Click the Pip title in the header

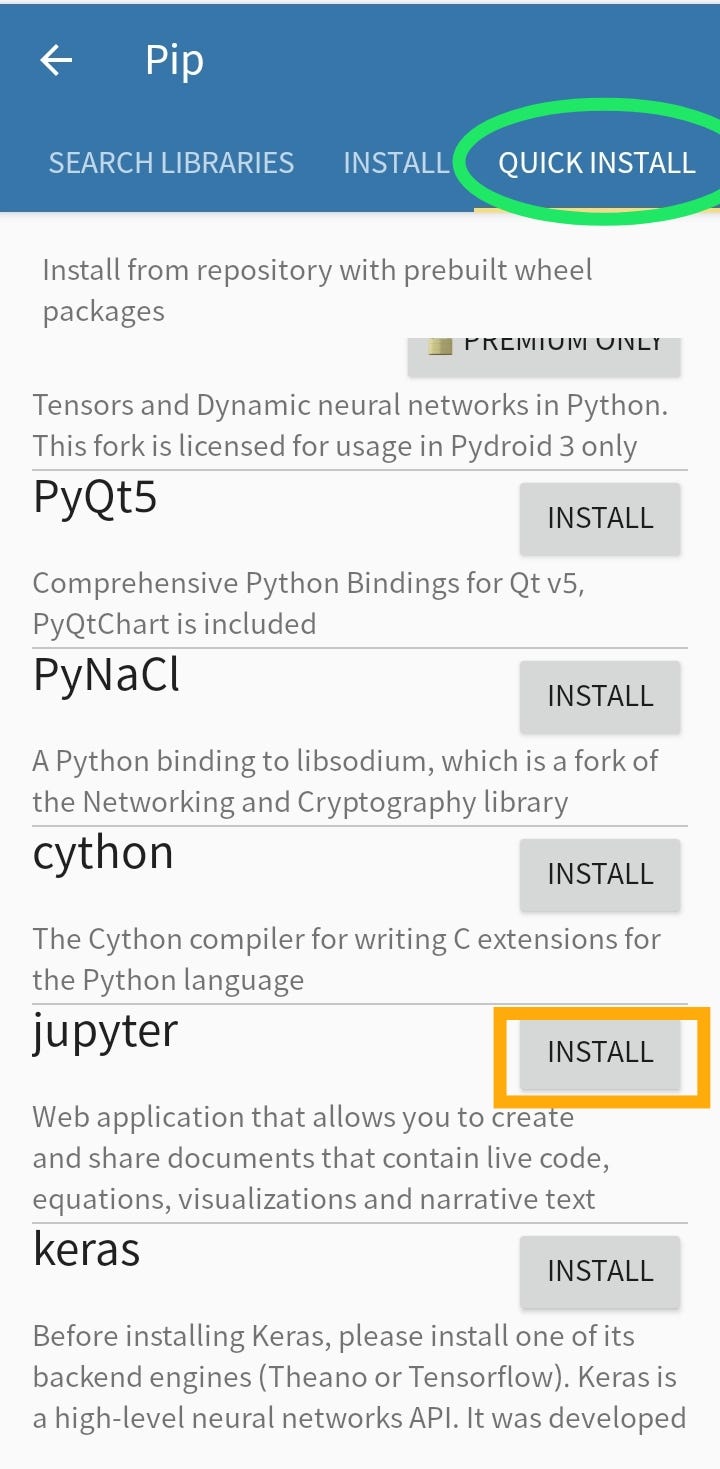174,60
